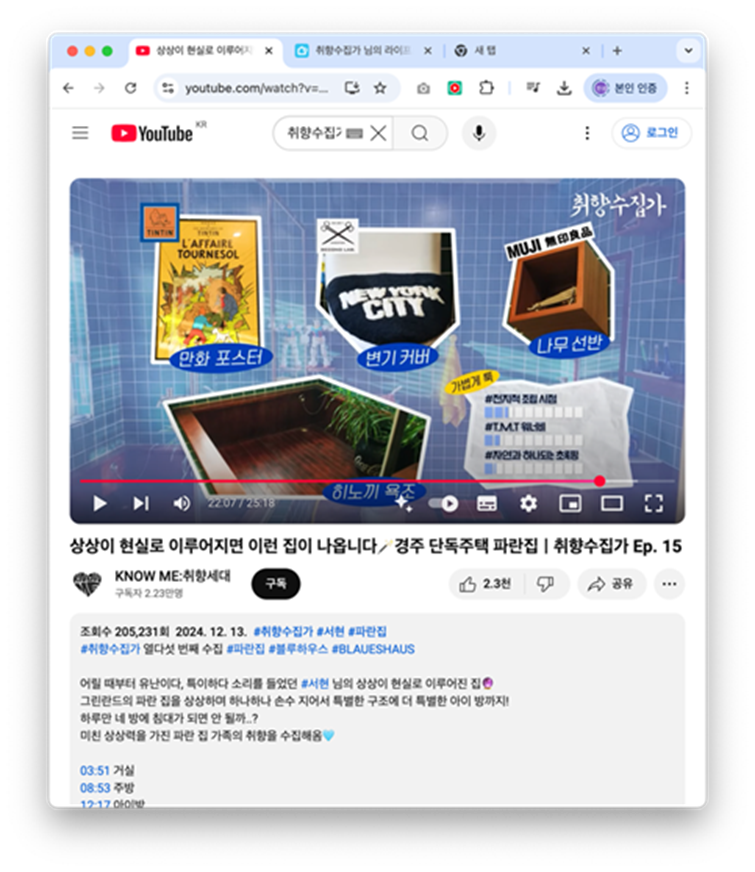Dislike this video
This screenshot has width=755, height=872.
click(x=545, y=584)
